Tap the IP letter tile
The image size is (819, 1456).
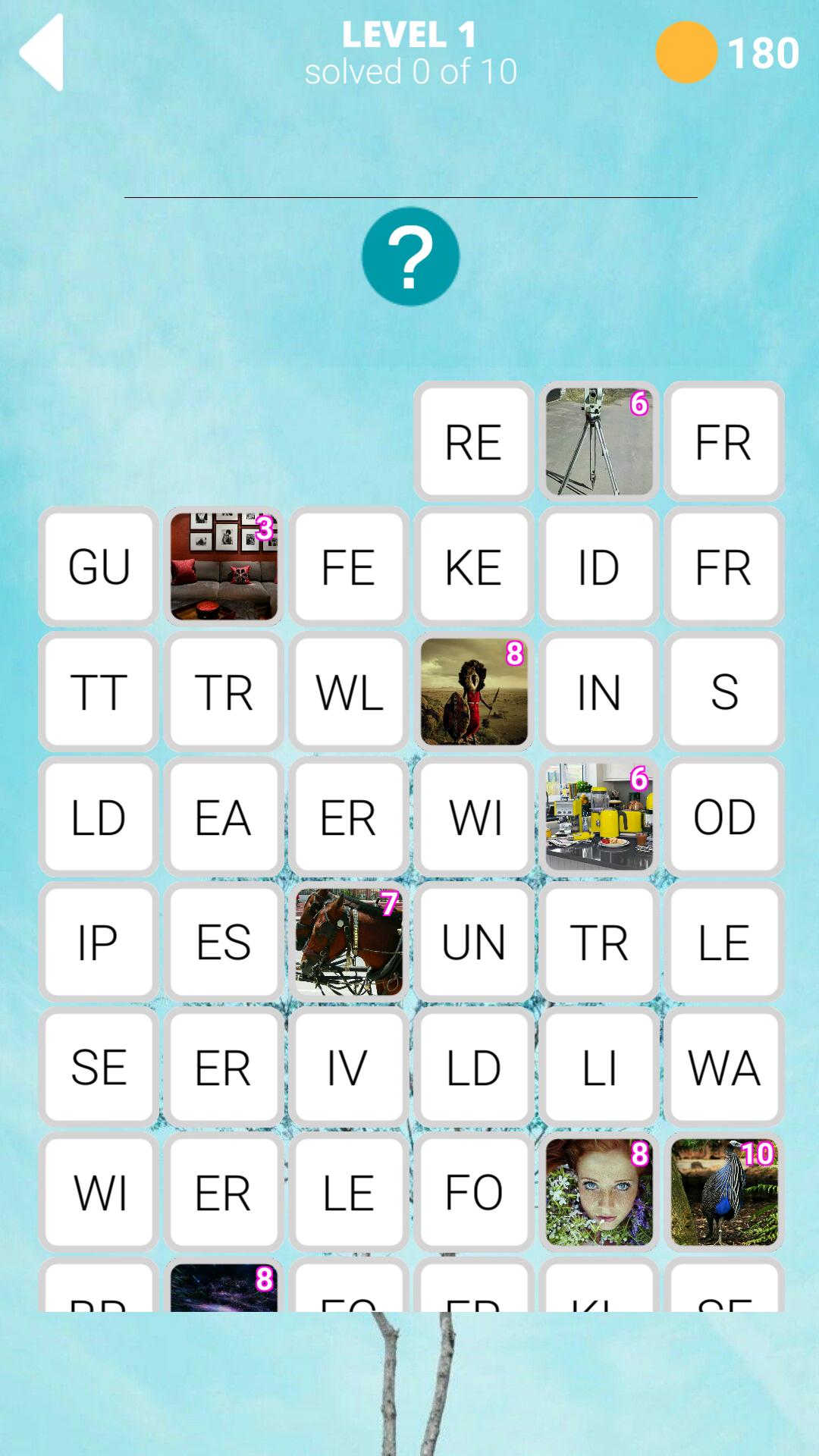(x=99, y=942)
